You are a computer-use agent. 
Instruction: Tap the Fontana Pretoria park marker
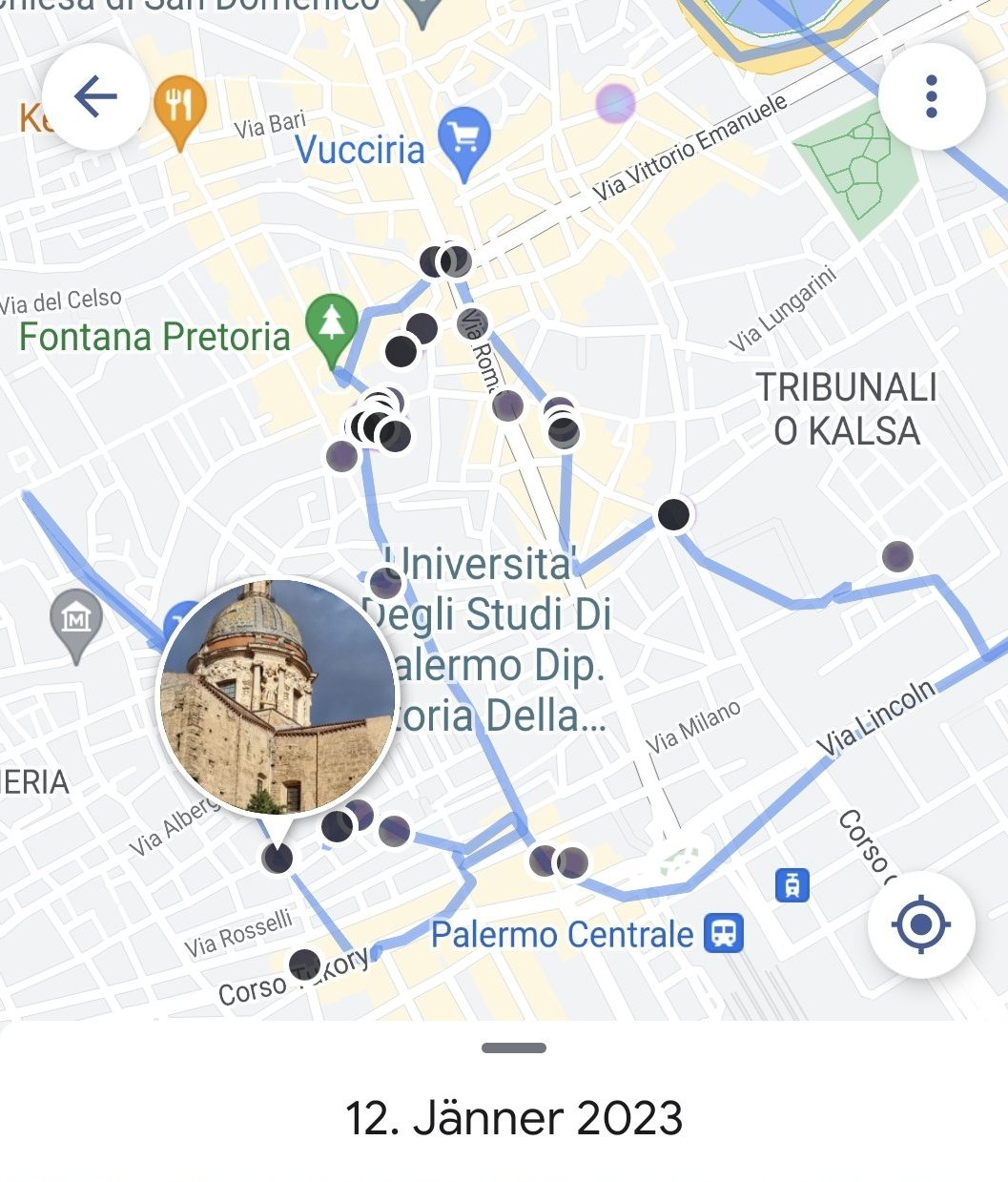(x=331, y=324)
